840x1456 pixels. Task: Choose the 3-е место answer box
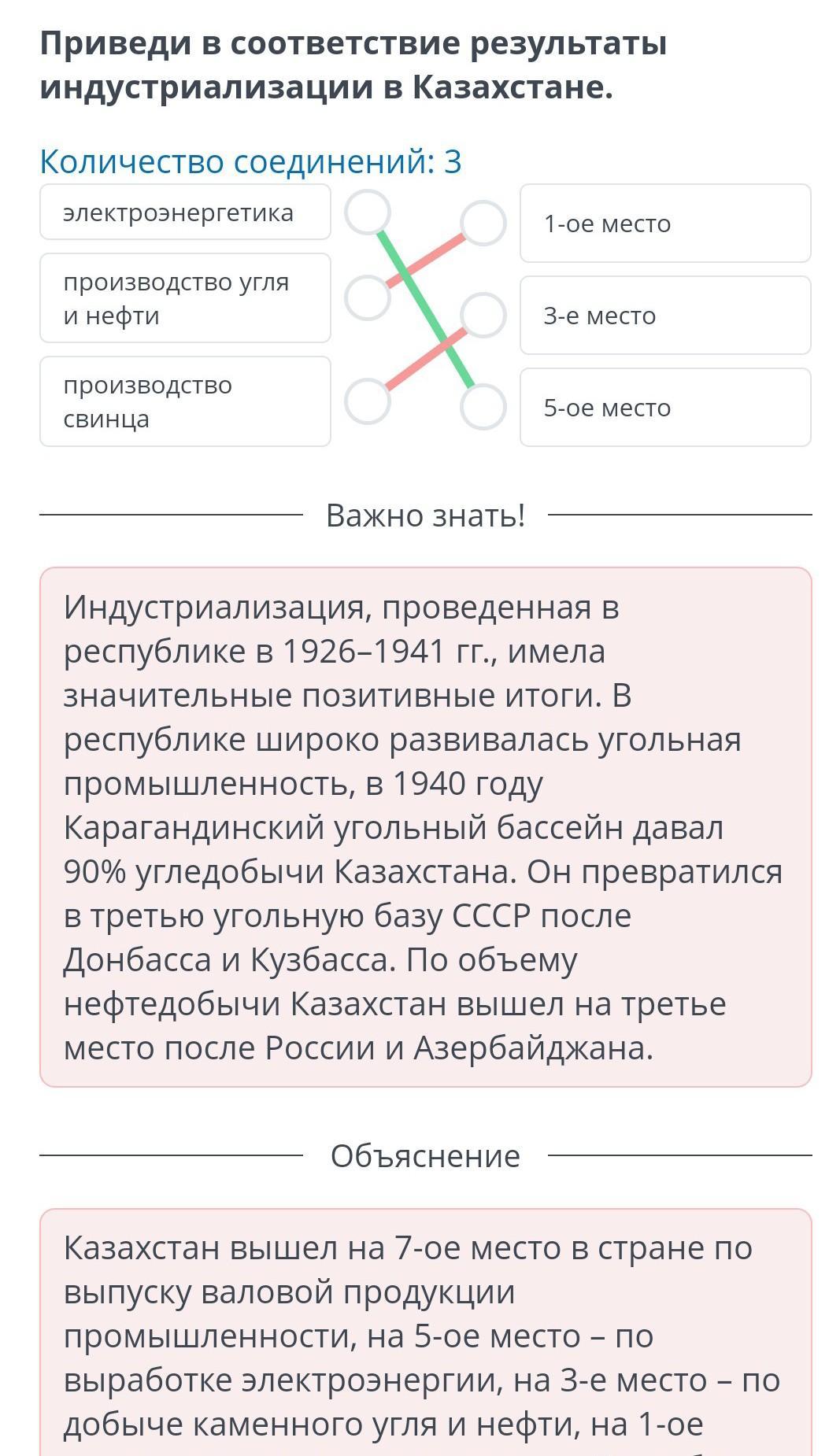pos(665,316)
